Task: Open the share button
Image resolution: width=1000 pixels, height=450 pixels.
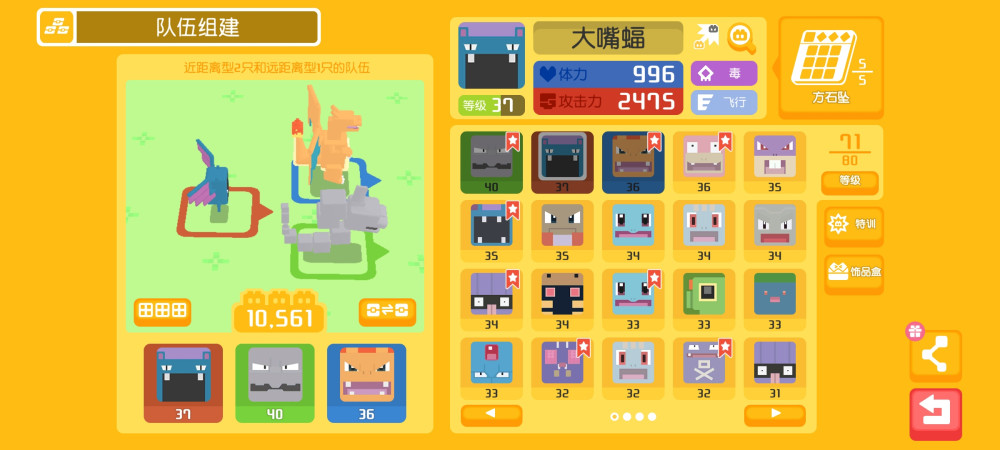Action: tap(935, 355)
